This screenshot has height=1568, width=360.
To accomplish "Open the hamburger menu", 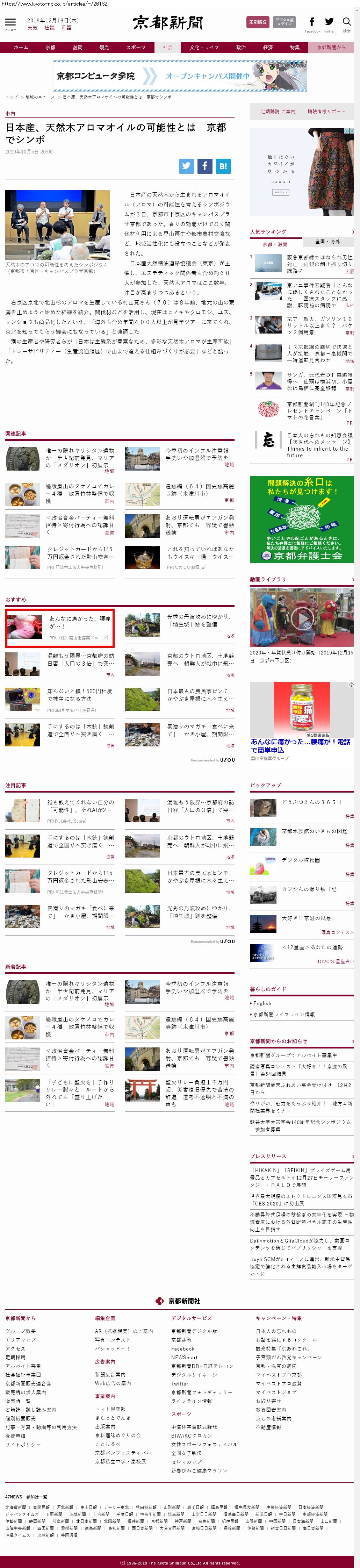I will (x=10, y=23).
